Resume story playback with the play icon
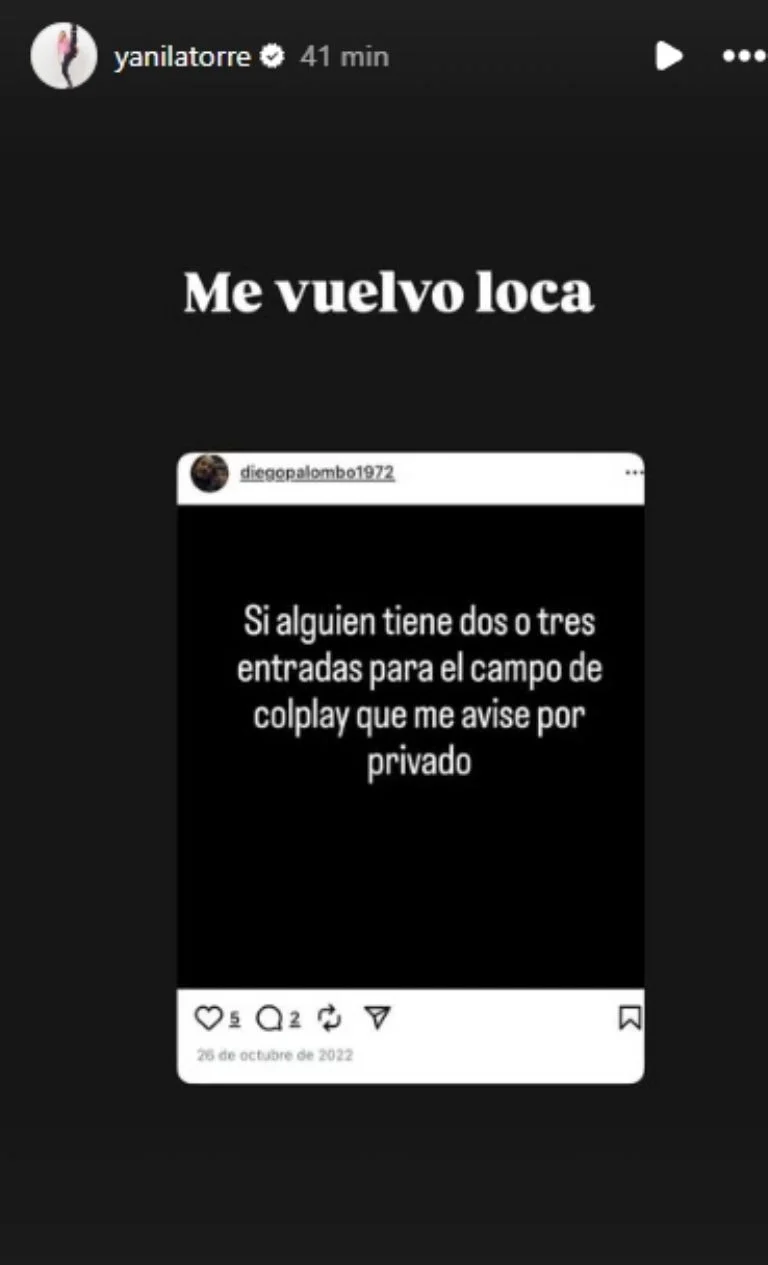Viewport: 768px width, 1265px height. click(x=668, y=56)
